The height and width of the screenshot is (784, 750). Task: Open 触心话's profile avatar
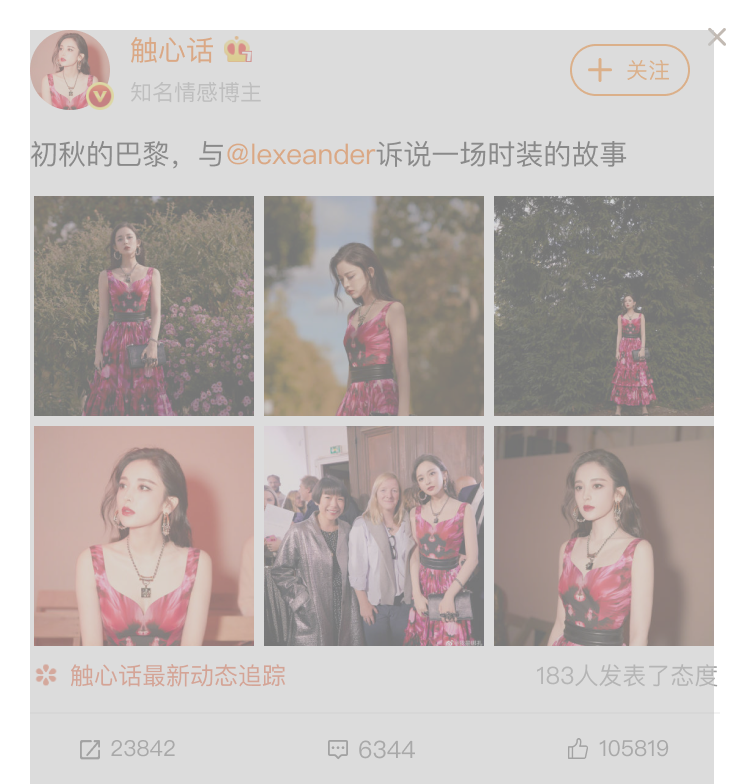point(70,70)
